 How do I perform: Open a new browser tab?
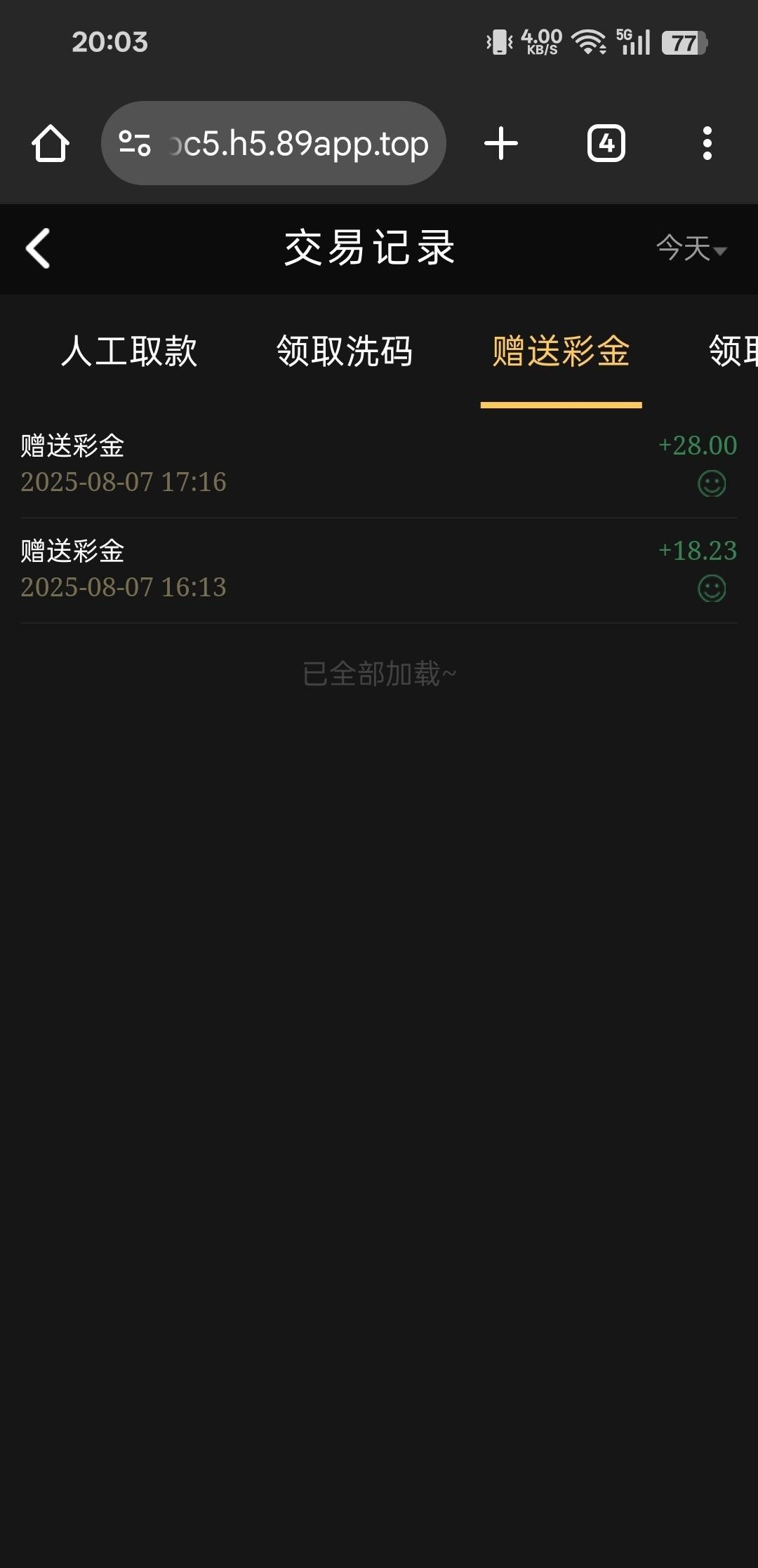coord(501,144)
